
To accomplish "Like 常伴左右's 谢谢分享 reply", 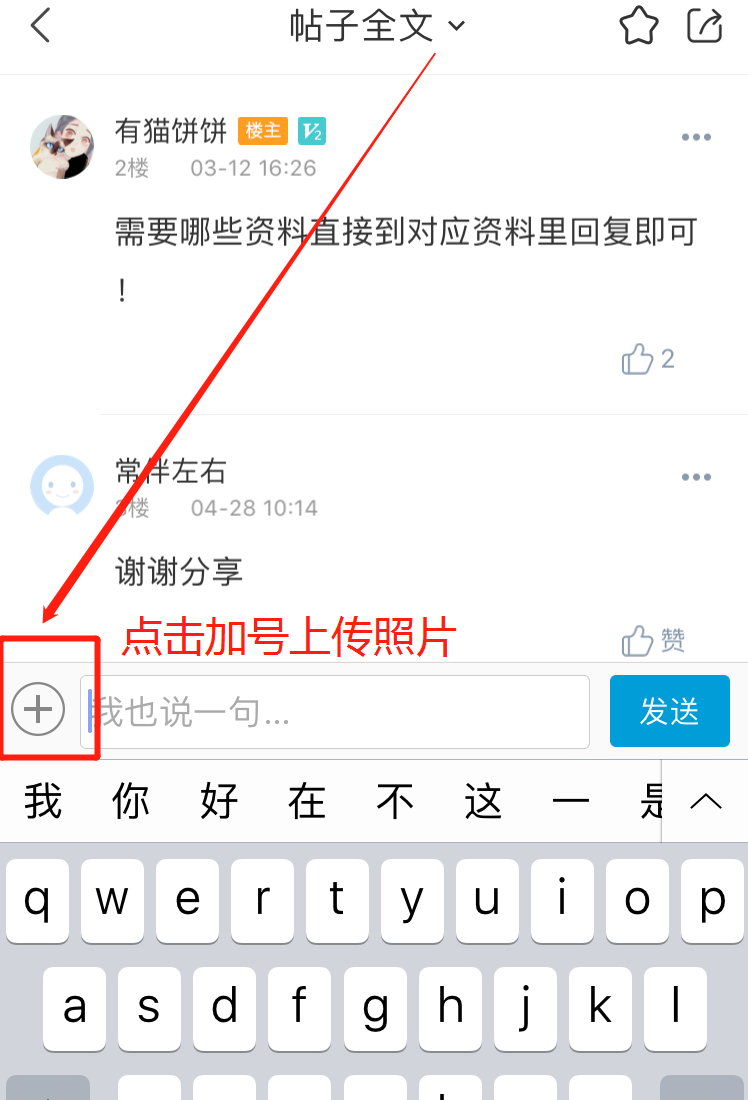I will (x=653, y=641).
